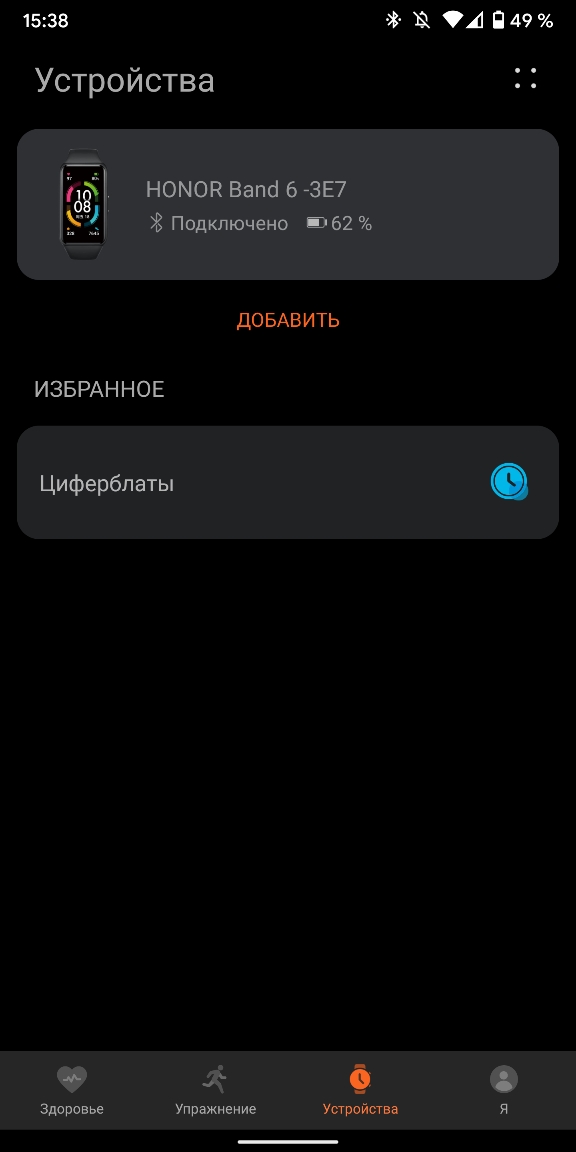Select the Устройства tab
576x1152 pixels.
click(x=360, y=1090)
